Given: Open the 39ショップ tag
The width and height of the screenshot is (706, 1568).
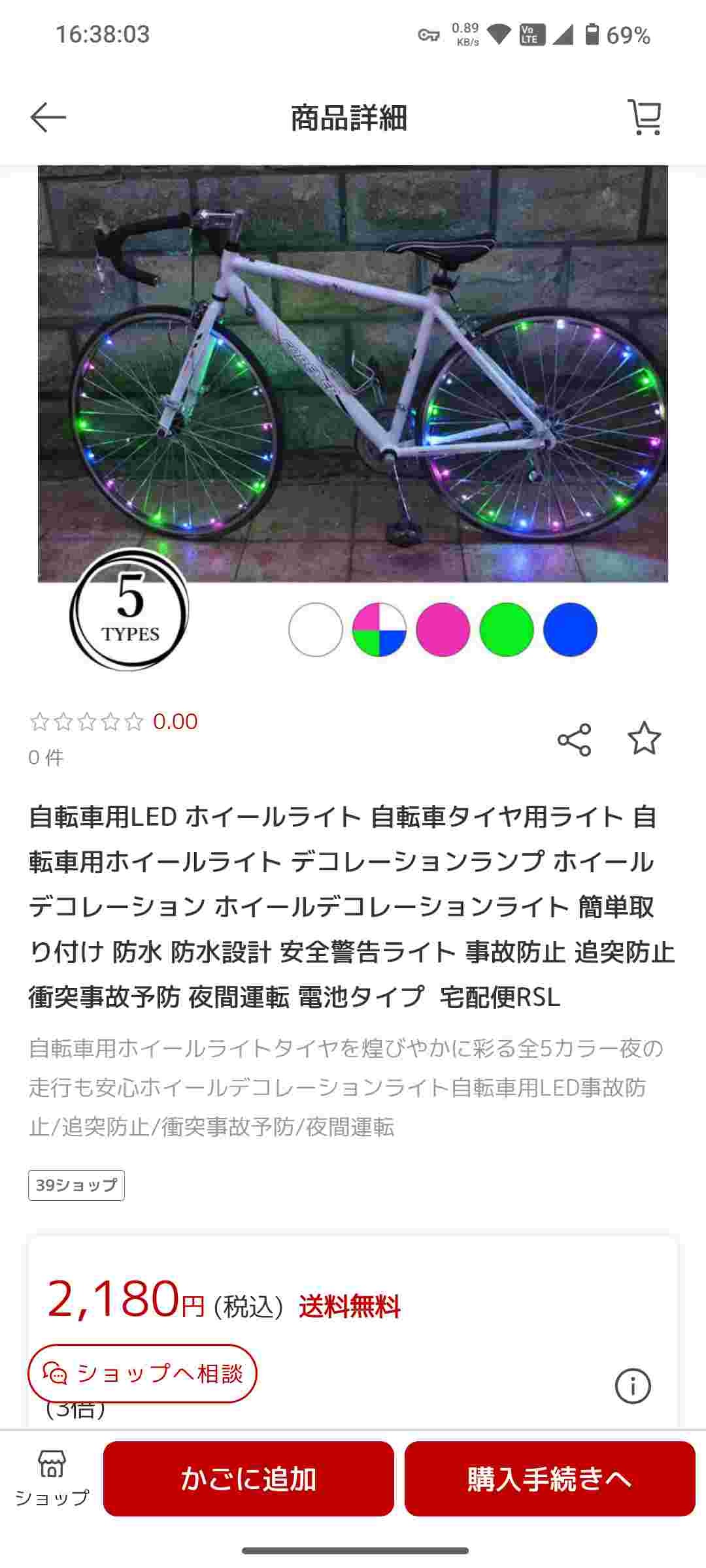Looking at the screenshot, I should [x=76, y=1185].
